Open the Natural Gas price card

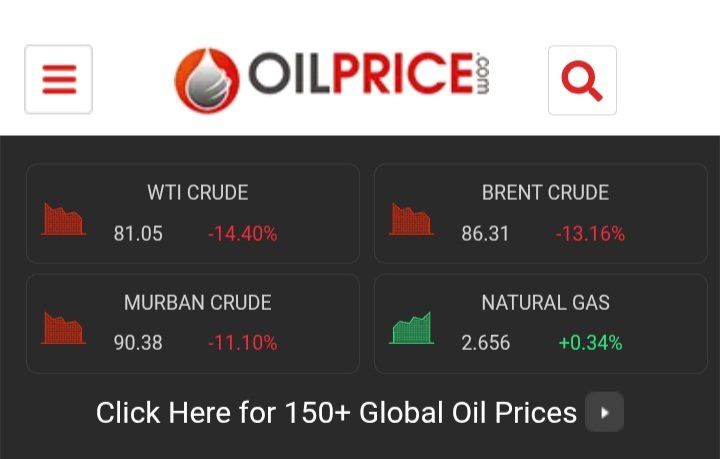click(540, 324)
